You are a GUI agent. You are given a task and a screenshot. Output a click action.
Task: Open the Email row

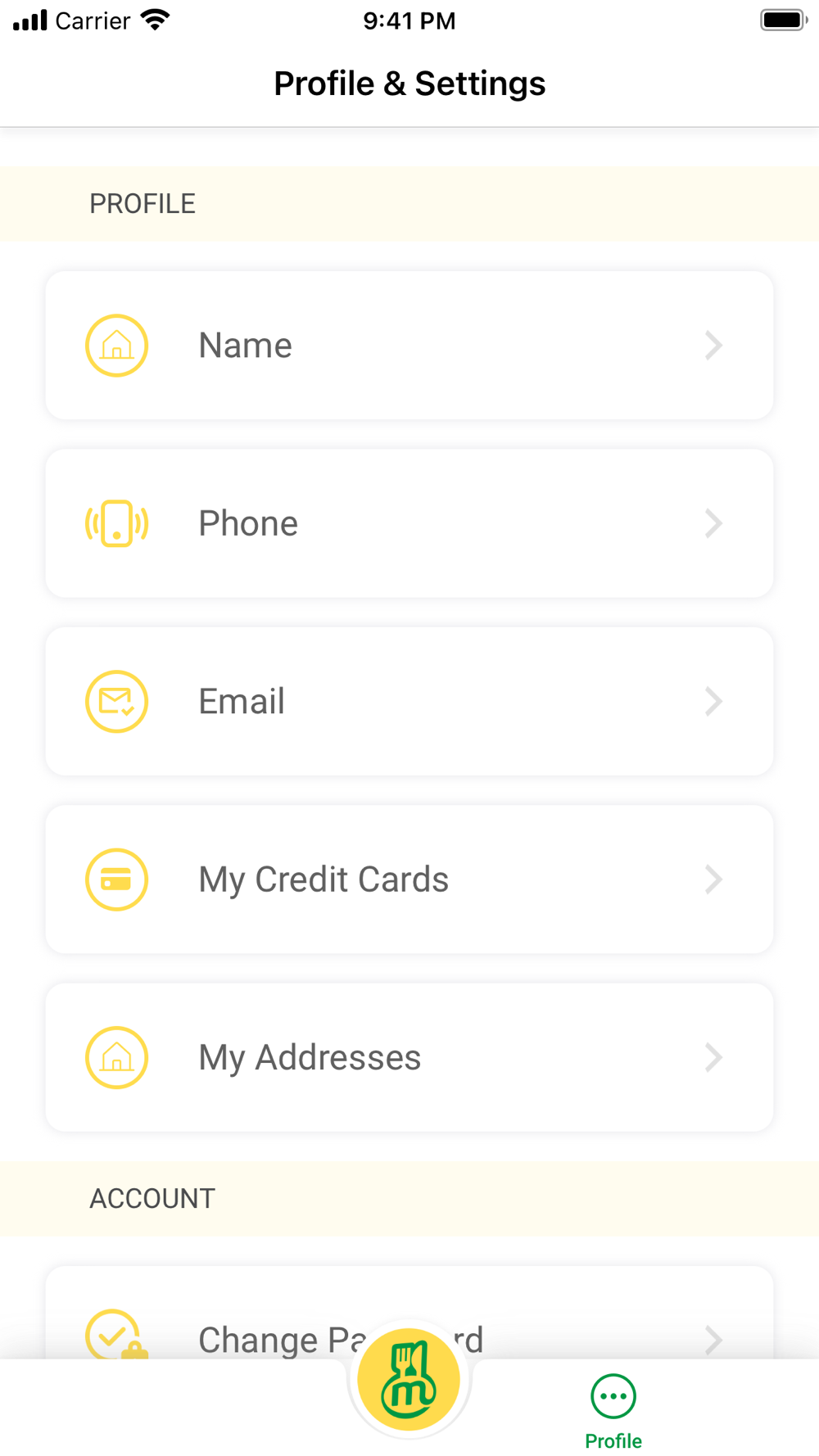(x=409, y=702)
